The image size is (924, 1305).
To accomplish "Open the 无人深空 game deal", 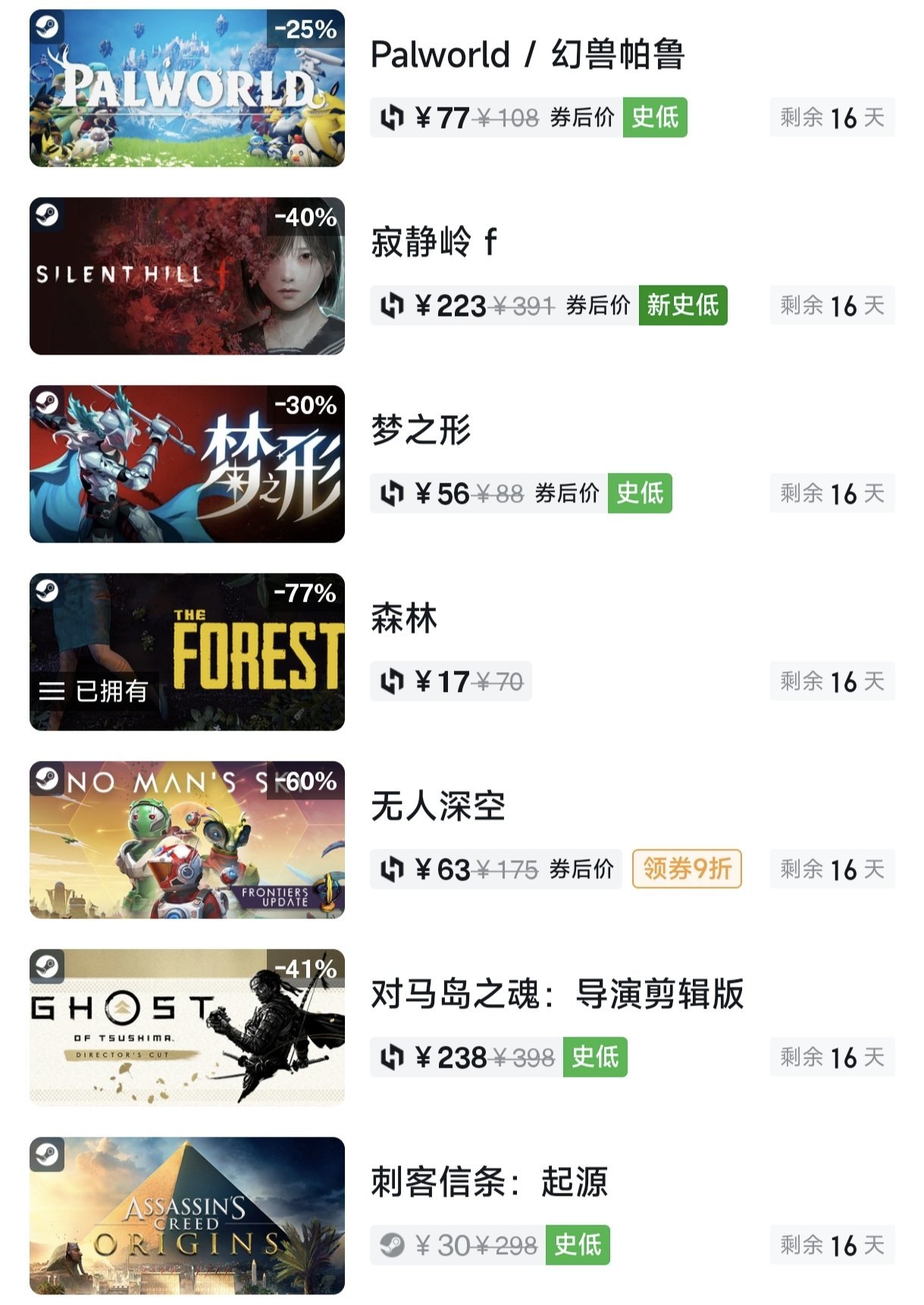I will (x=437, y=806).
